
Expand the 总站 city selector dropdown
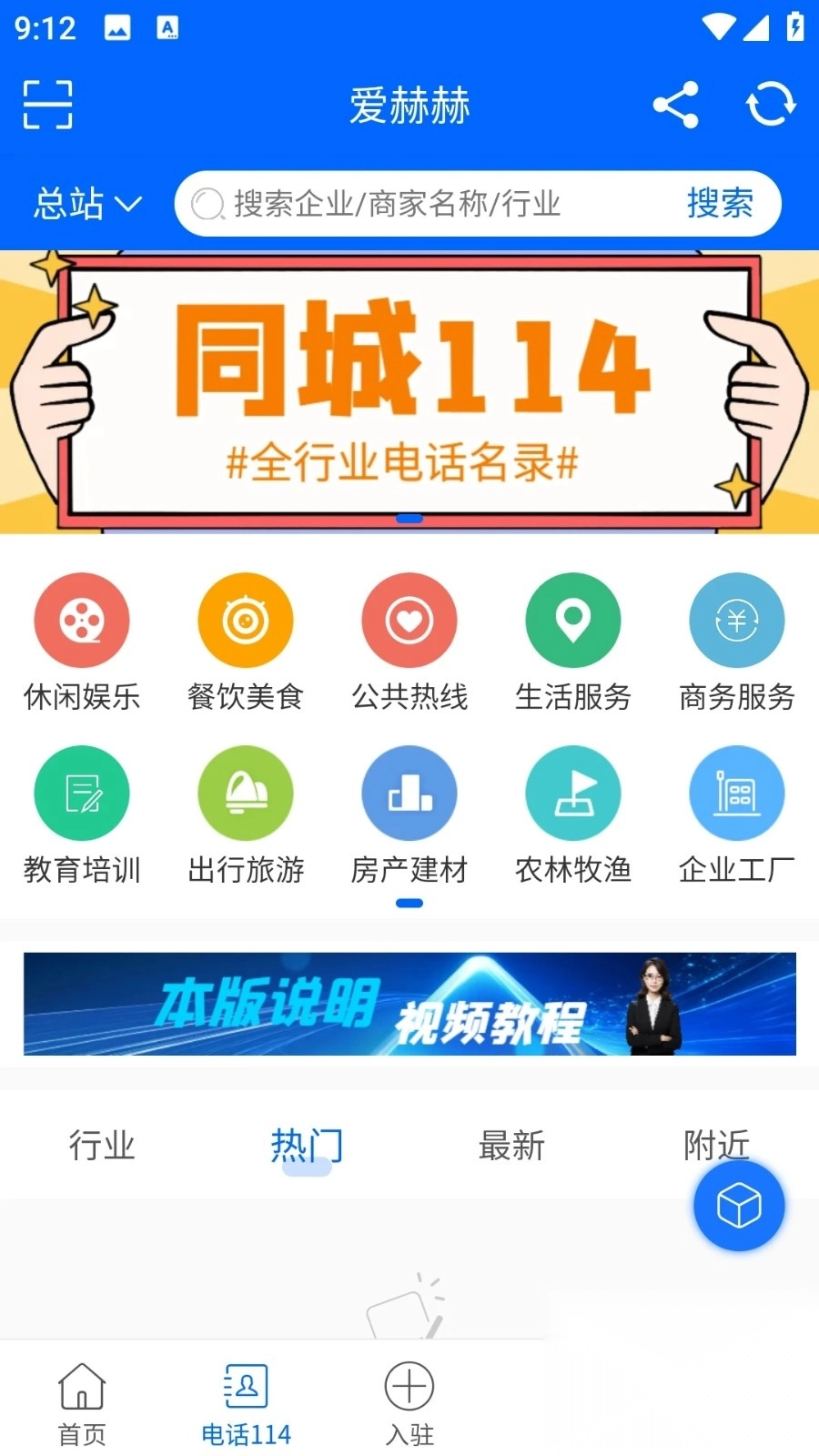pos(85,204)
